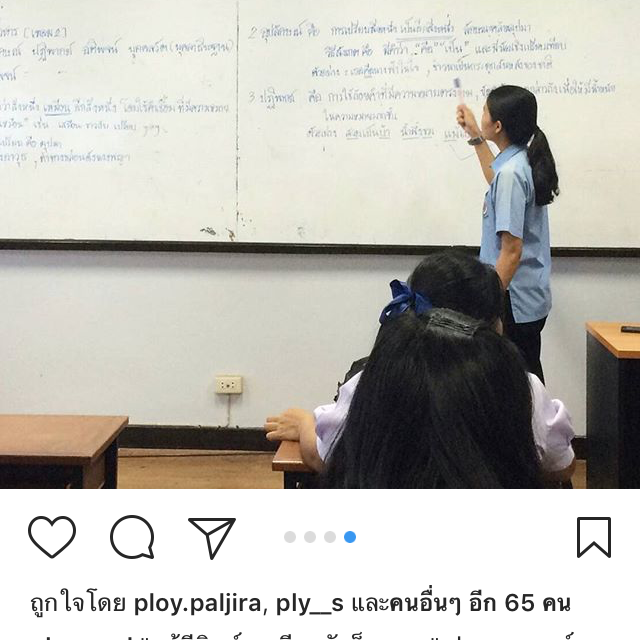Like this post with the heart icon
640x640 pixels.
coord(52,537)
